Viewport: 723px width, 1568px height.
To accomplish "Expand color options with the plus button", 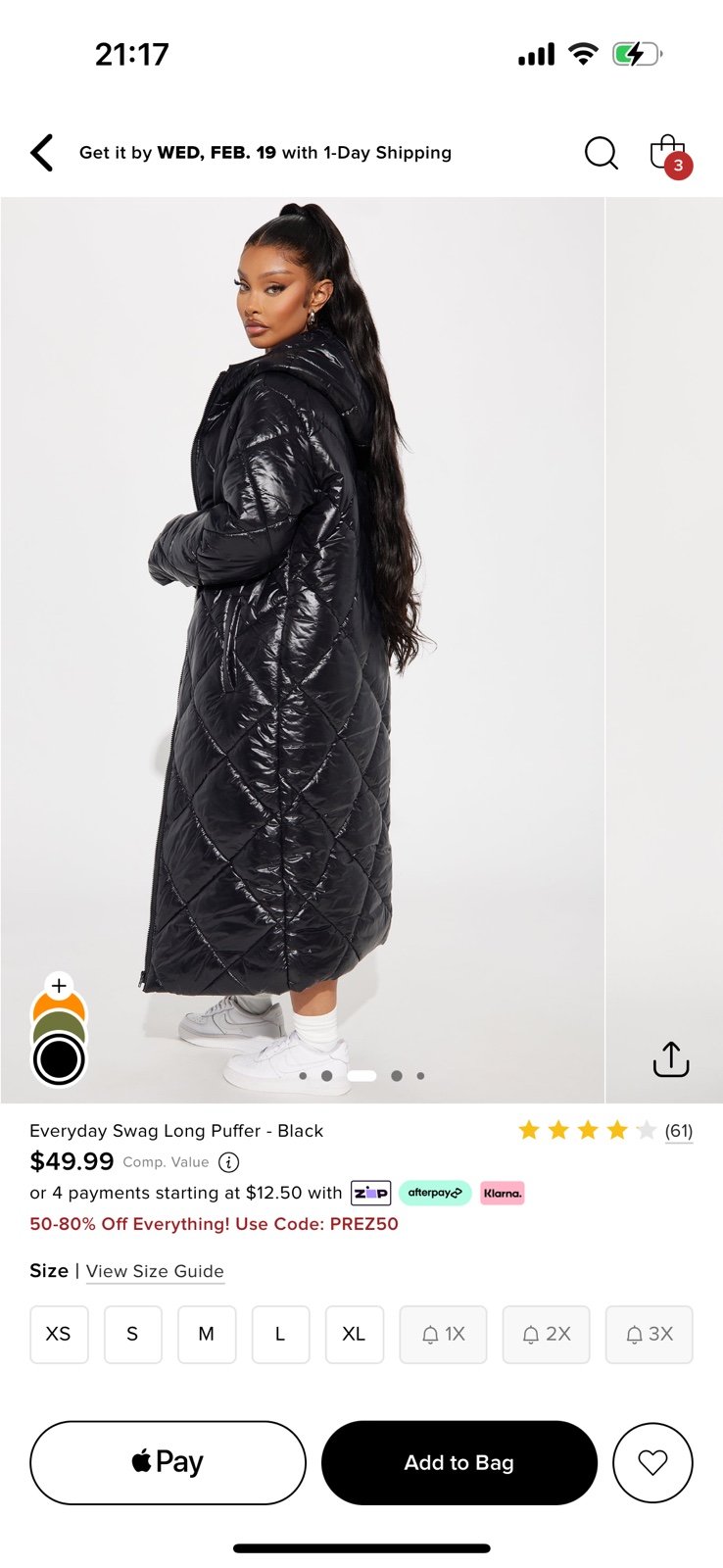I will (x=59, y=985).
